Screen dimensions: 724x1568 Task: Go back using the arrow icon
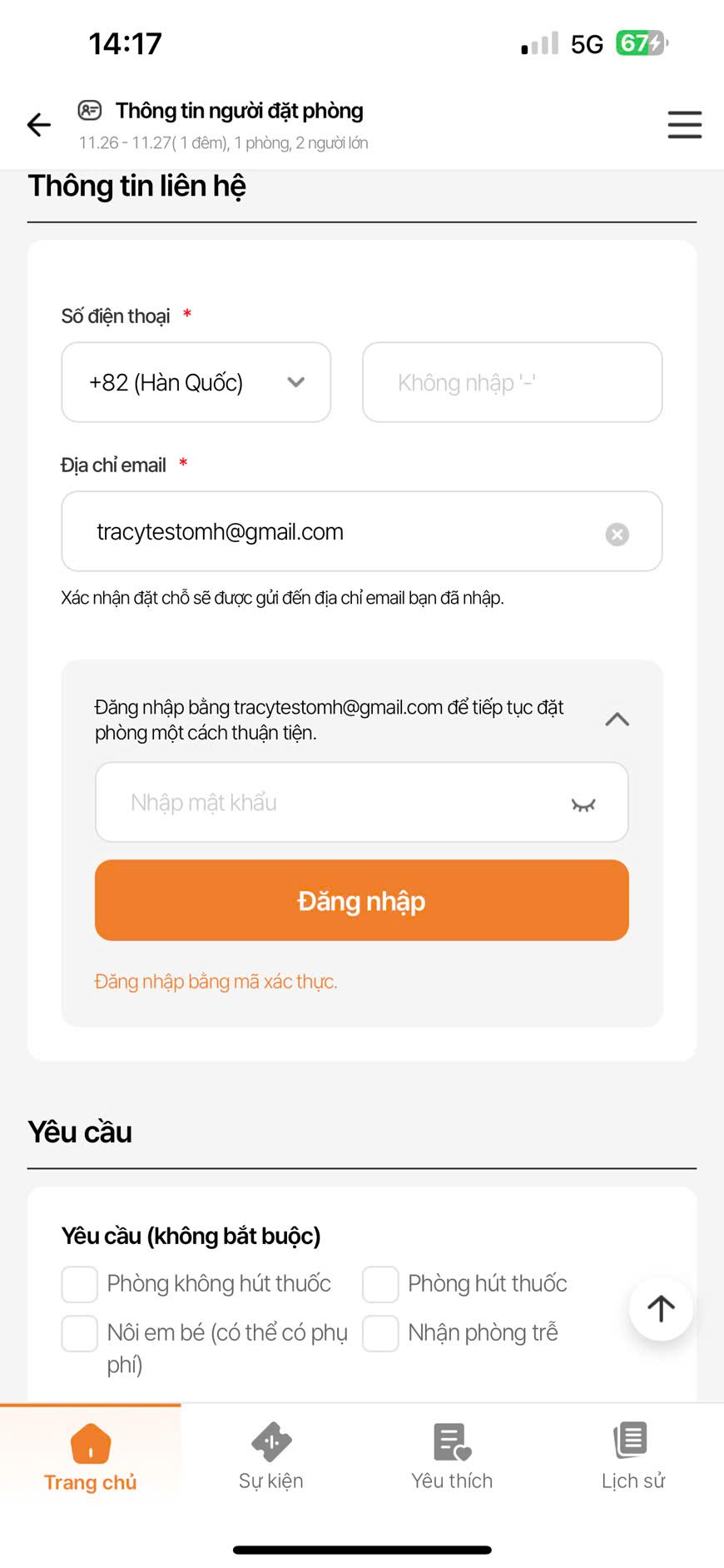[x=39, y=125]
